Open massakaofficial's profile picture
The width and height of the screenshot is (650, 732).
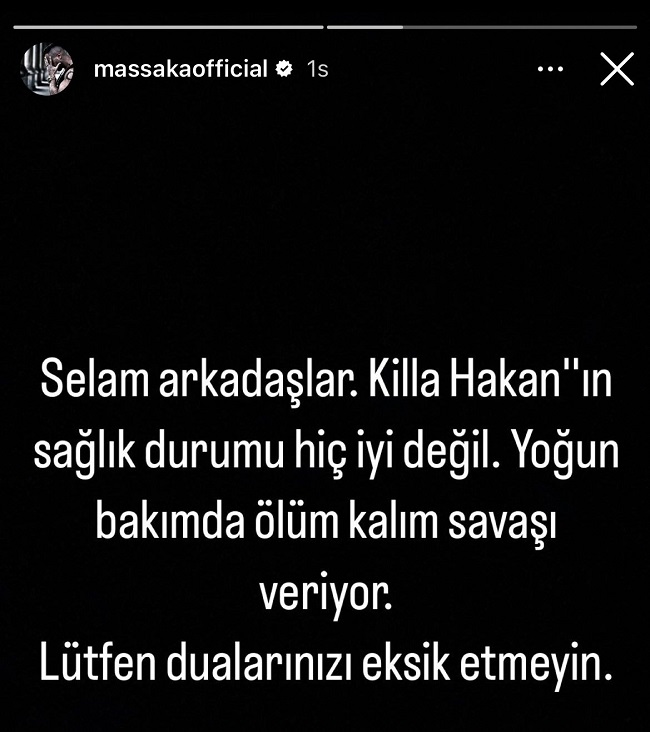coord(47,68)
